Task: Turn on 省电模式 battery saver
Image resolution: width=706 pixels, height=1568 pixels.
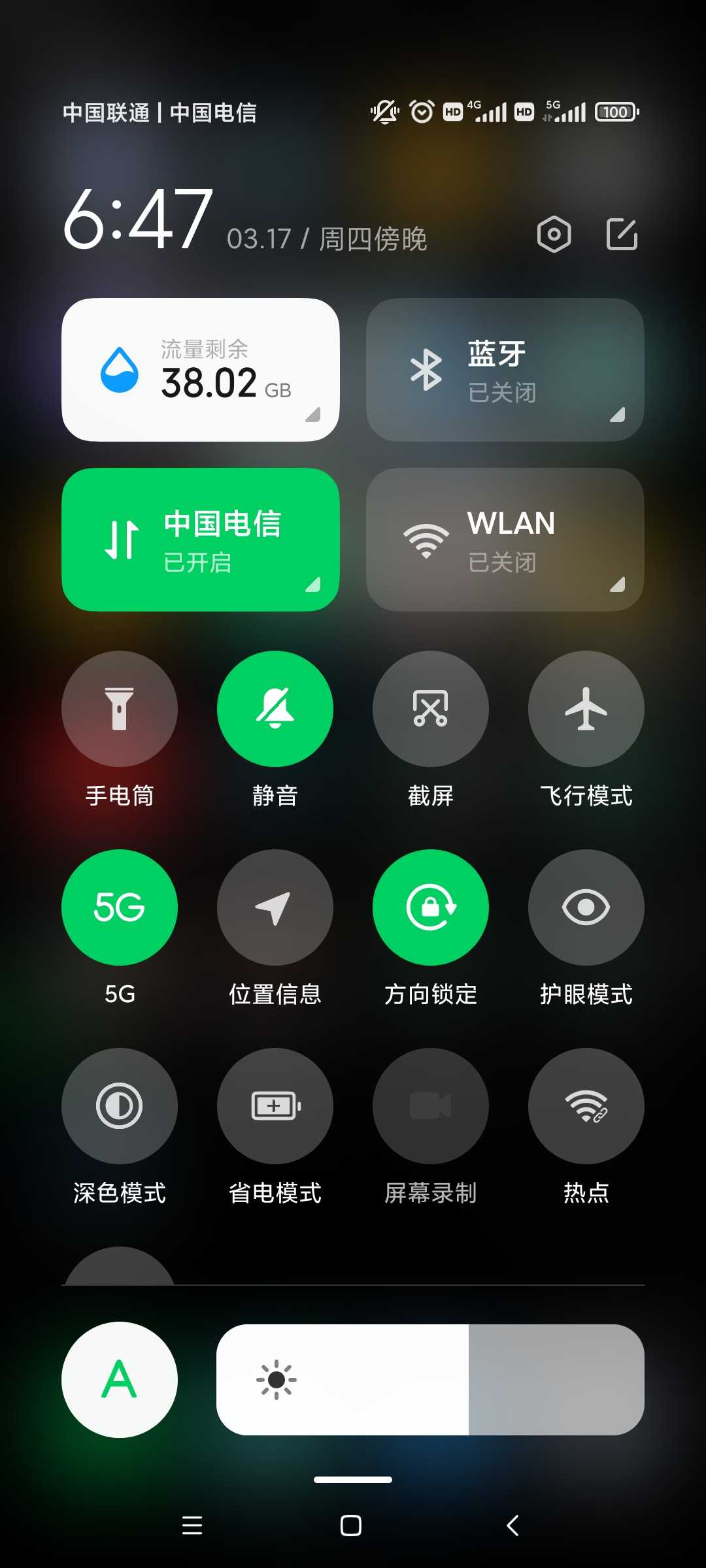Action: (275, 1106)
